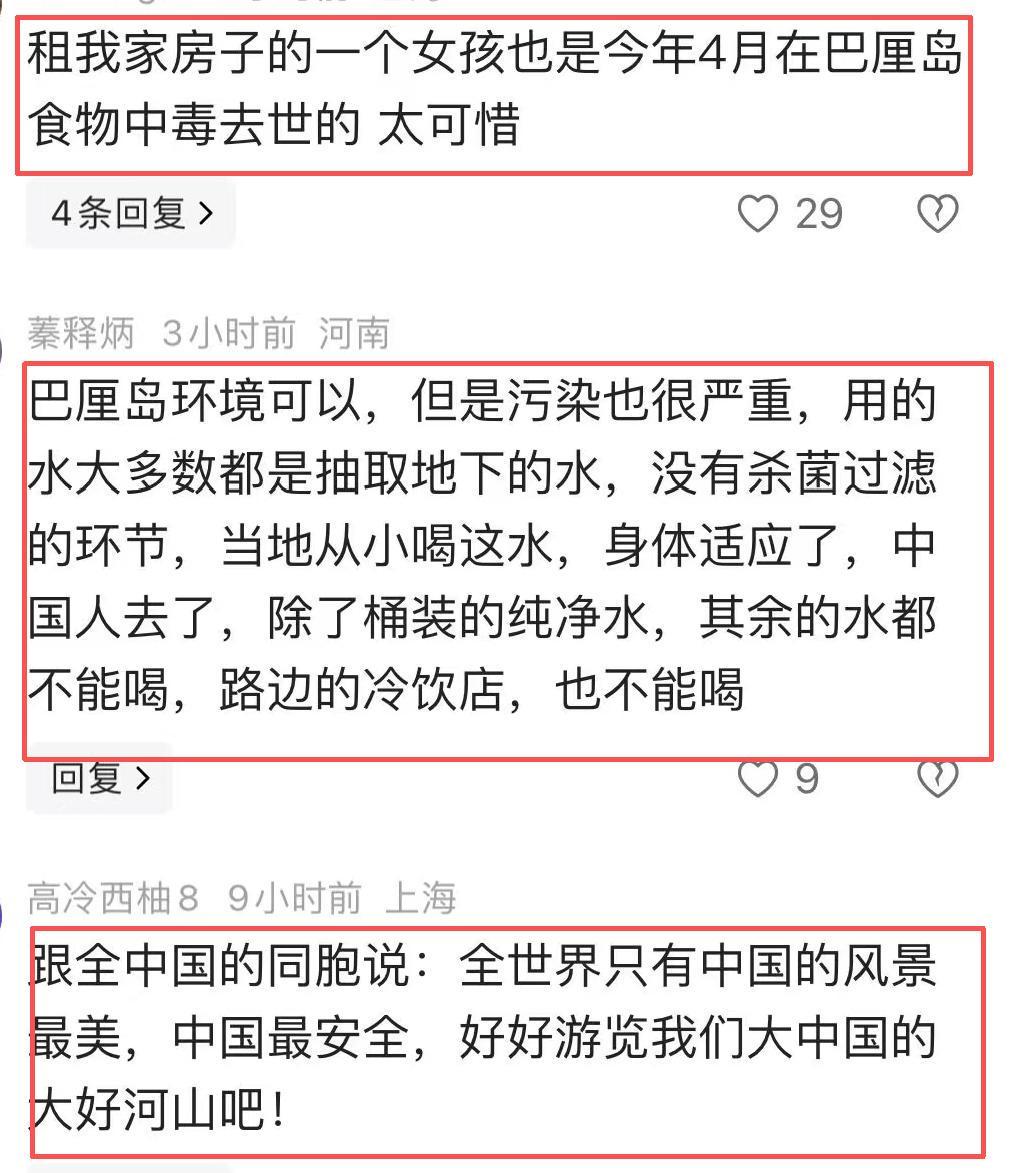Viewport: 1028px width, 1173px height.
Task: Open 秦释炳's profile
Action: click(x=81, y=333)
